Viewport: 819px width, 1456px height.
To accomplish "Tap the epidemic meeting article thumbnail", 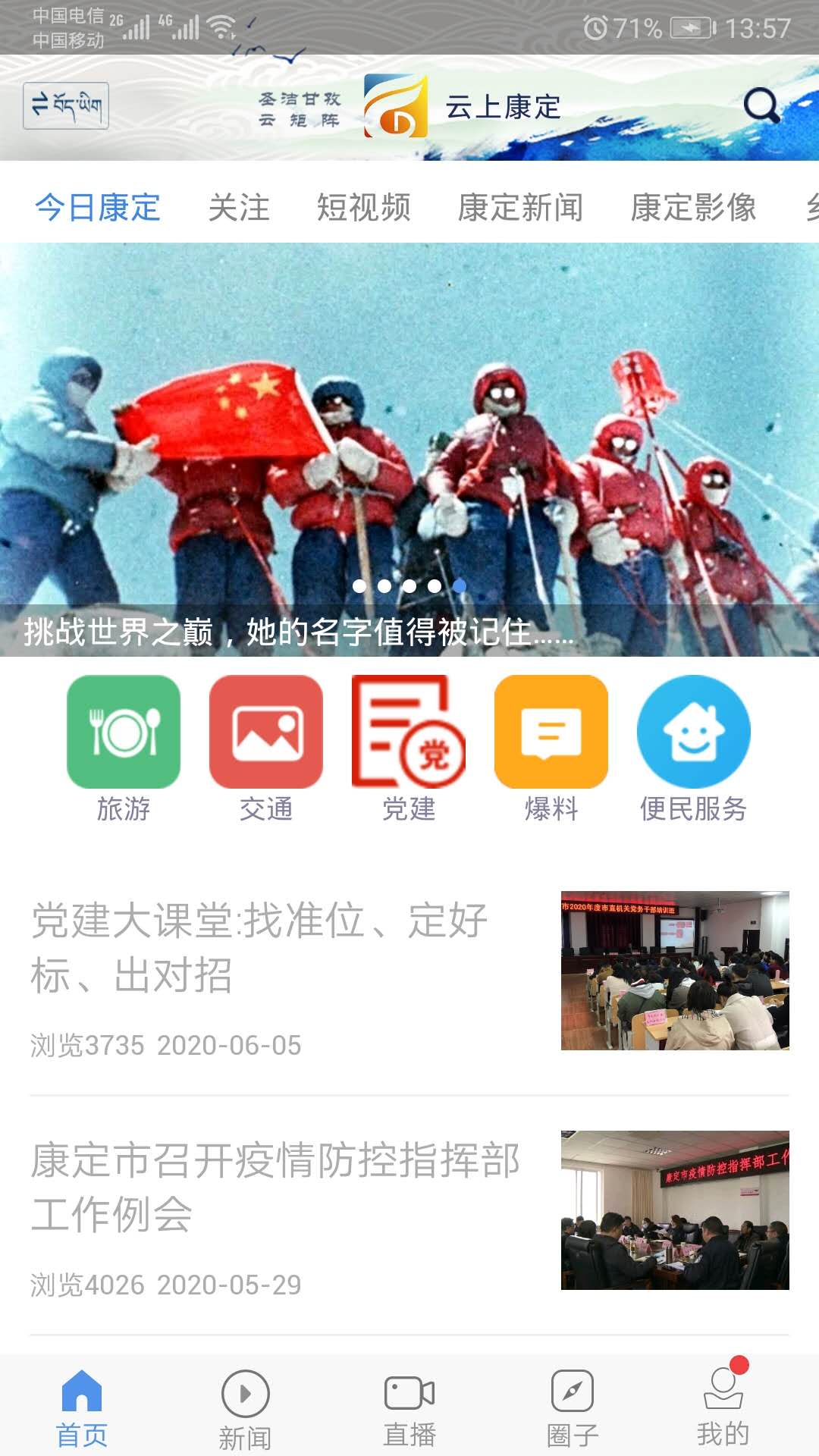I will coord(677,1200).
